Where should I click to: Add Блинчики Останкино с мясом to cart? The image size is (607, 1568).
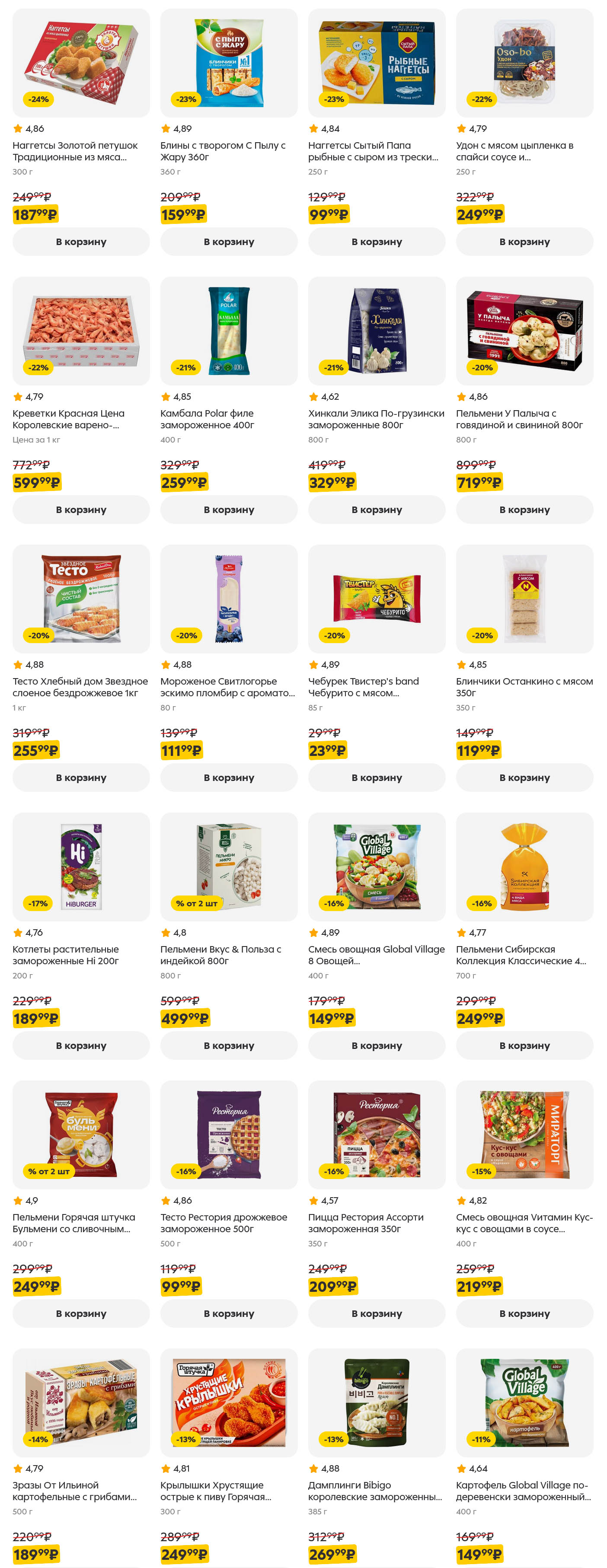(x=524, y=778)
